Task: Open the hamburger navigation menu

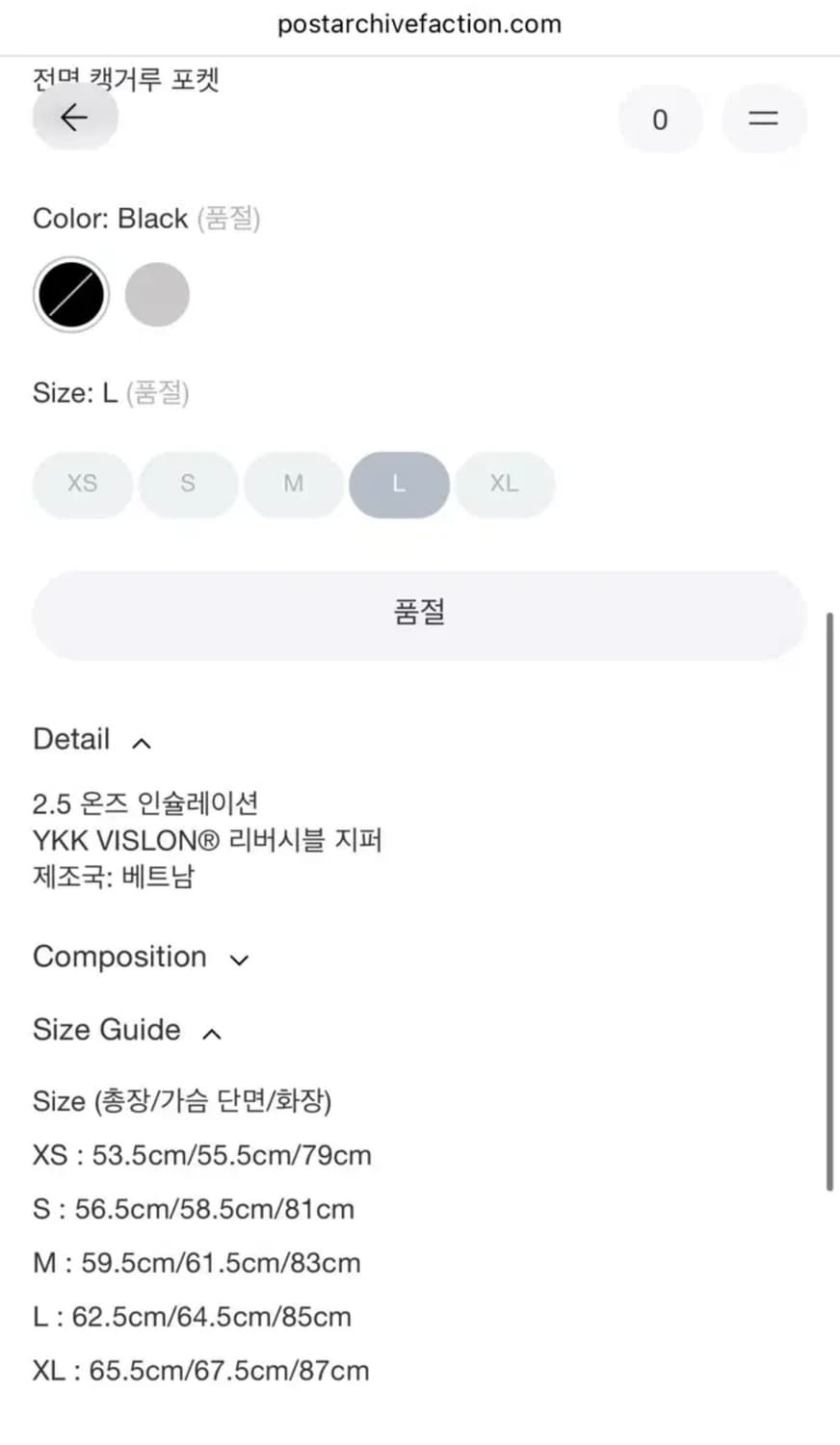Action: pyautogui.click(x=763, y=118)
